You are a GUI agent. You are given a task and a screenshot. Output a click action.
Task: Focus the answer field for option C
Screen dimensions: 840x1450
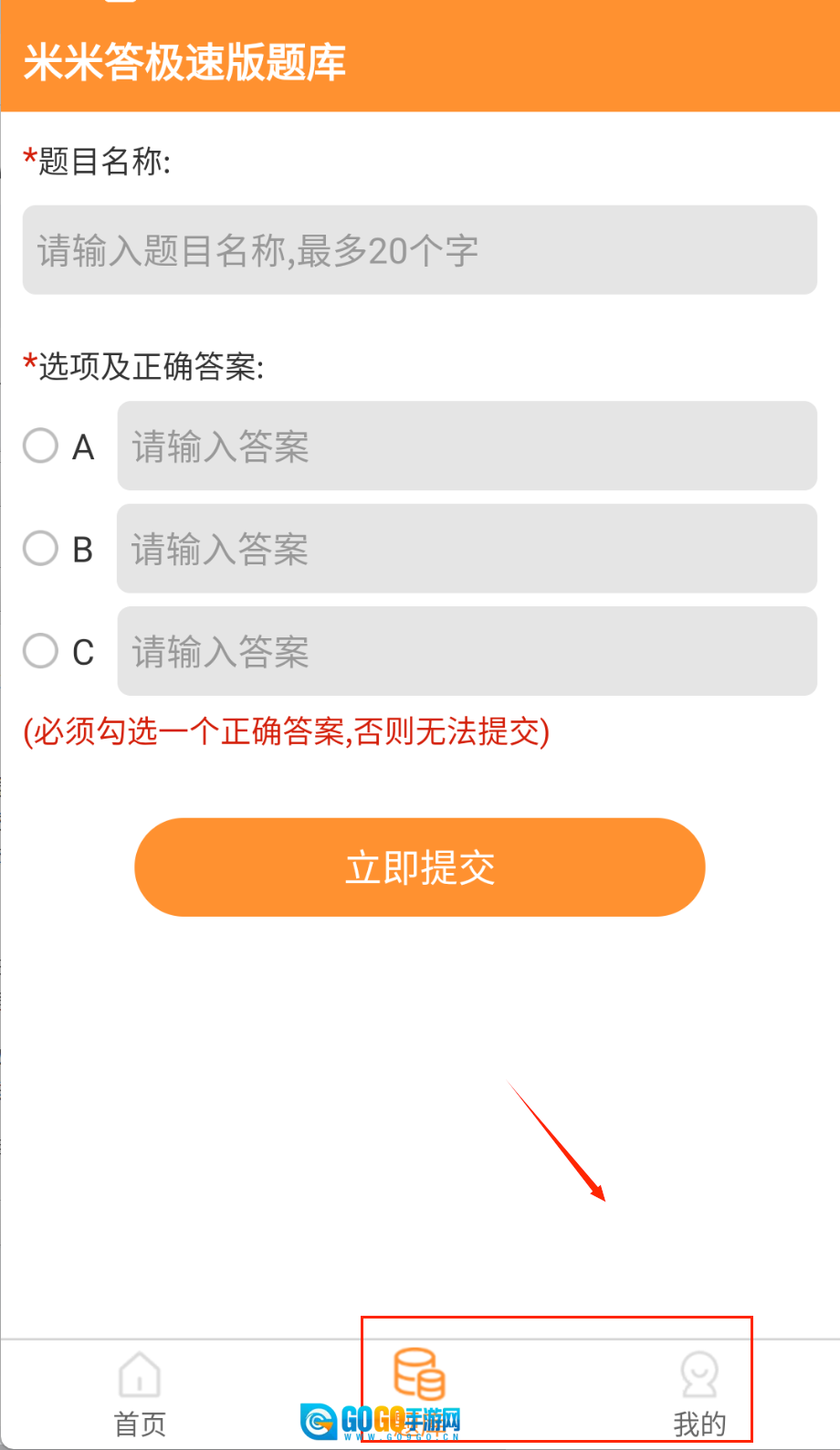pos(467,651)
